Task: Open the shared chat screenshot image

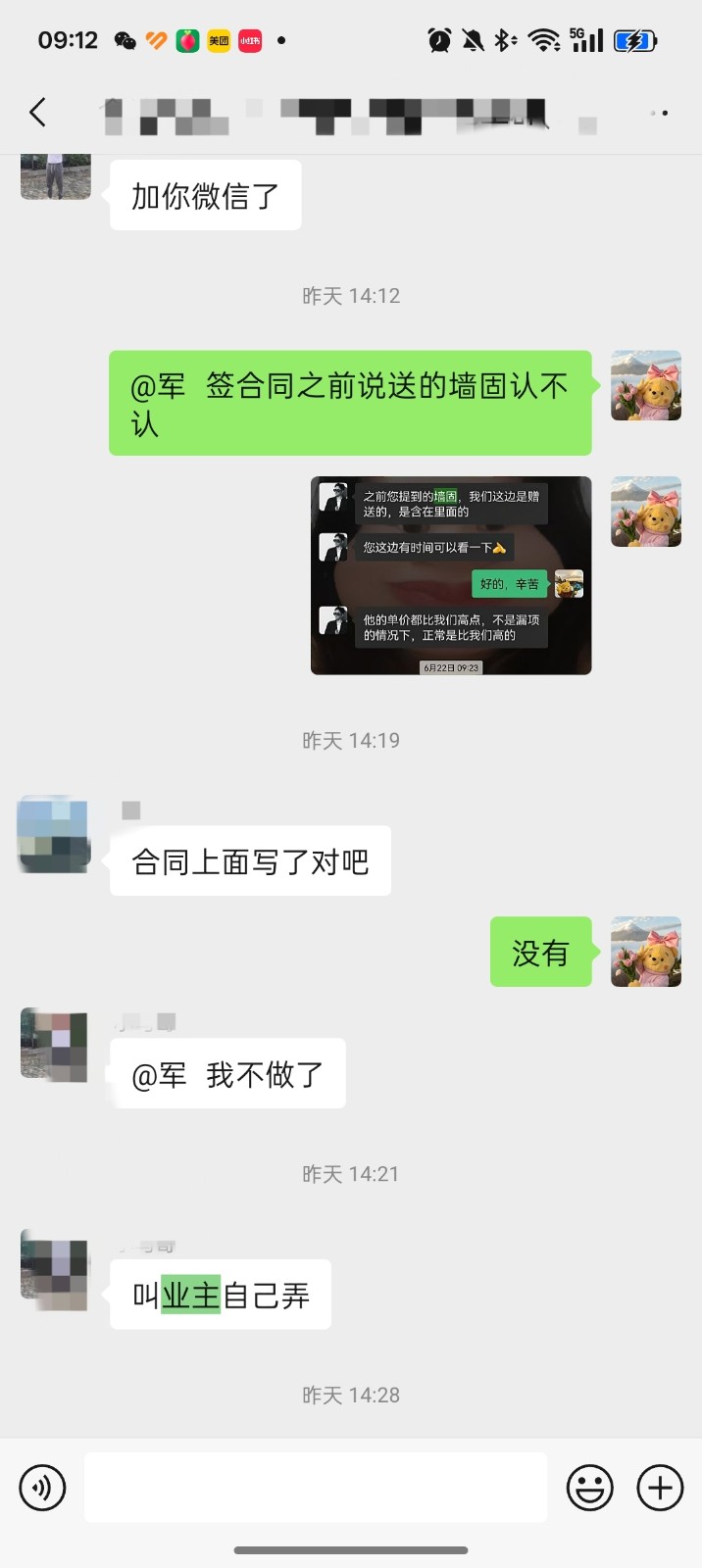Action: [x=451, y=575]
